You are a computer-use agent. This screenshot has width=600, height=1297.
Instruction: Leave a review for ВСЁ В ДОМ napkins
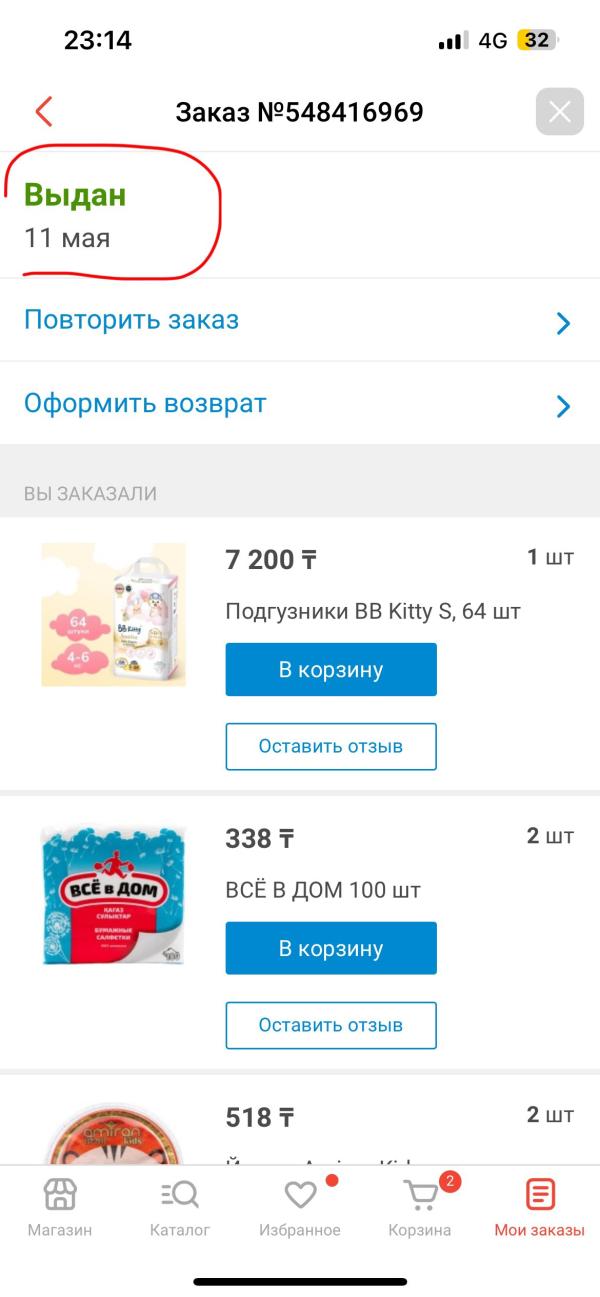(x=331, y=1025)
